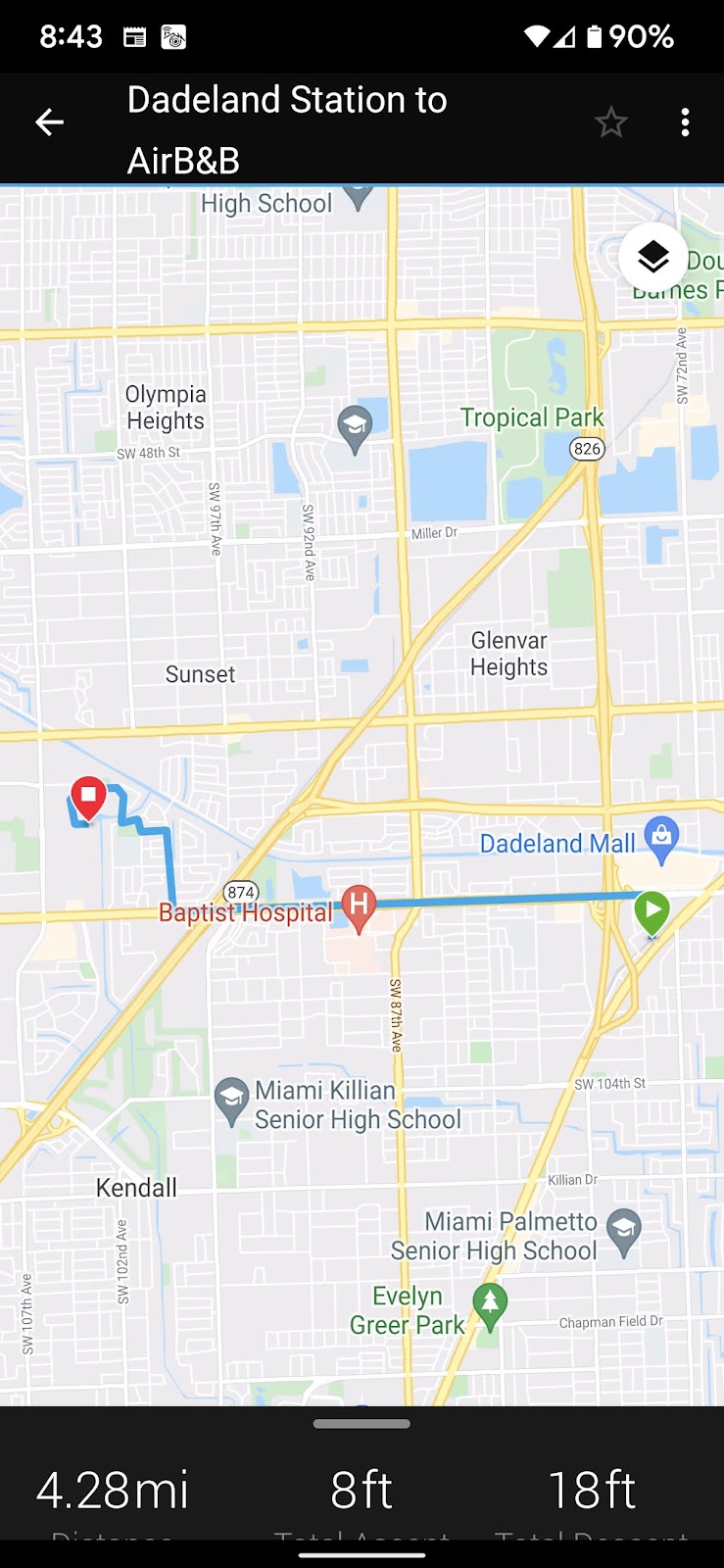Select the Dadeland Mall shopping pin

click(x=661, y=839)
